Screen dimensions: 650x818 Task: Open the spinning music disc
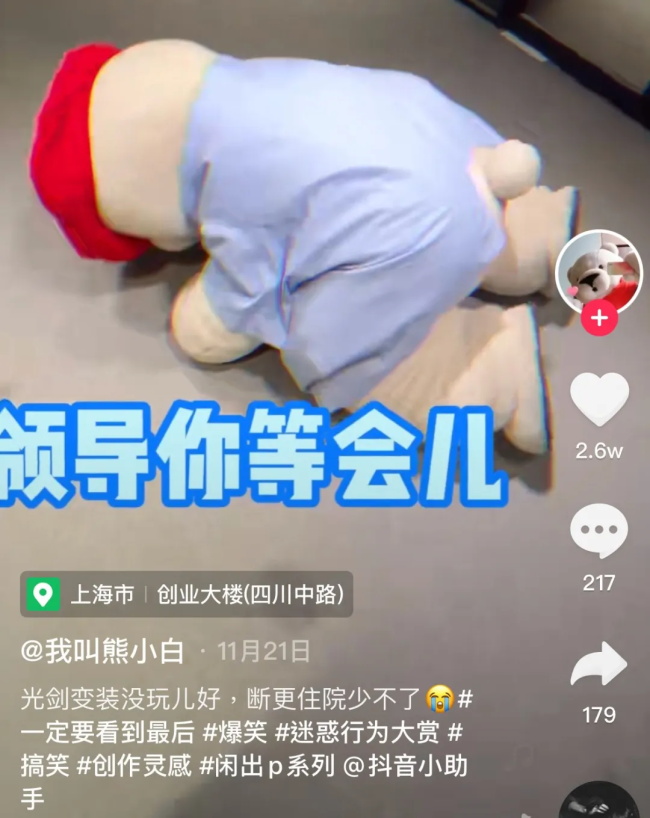(598, 803)
